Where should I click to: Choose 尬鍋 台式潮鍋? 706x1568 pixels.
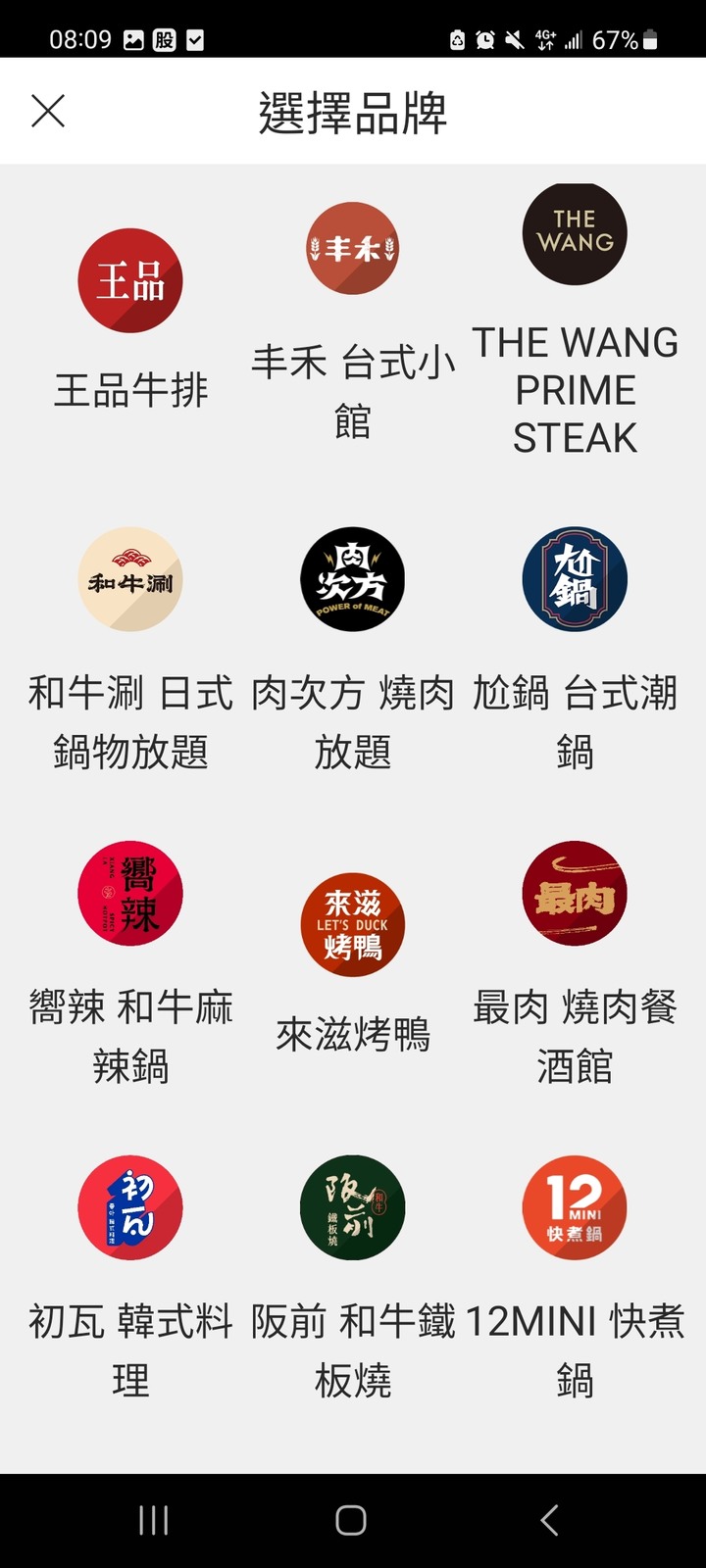tap(576, 649)
